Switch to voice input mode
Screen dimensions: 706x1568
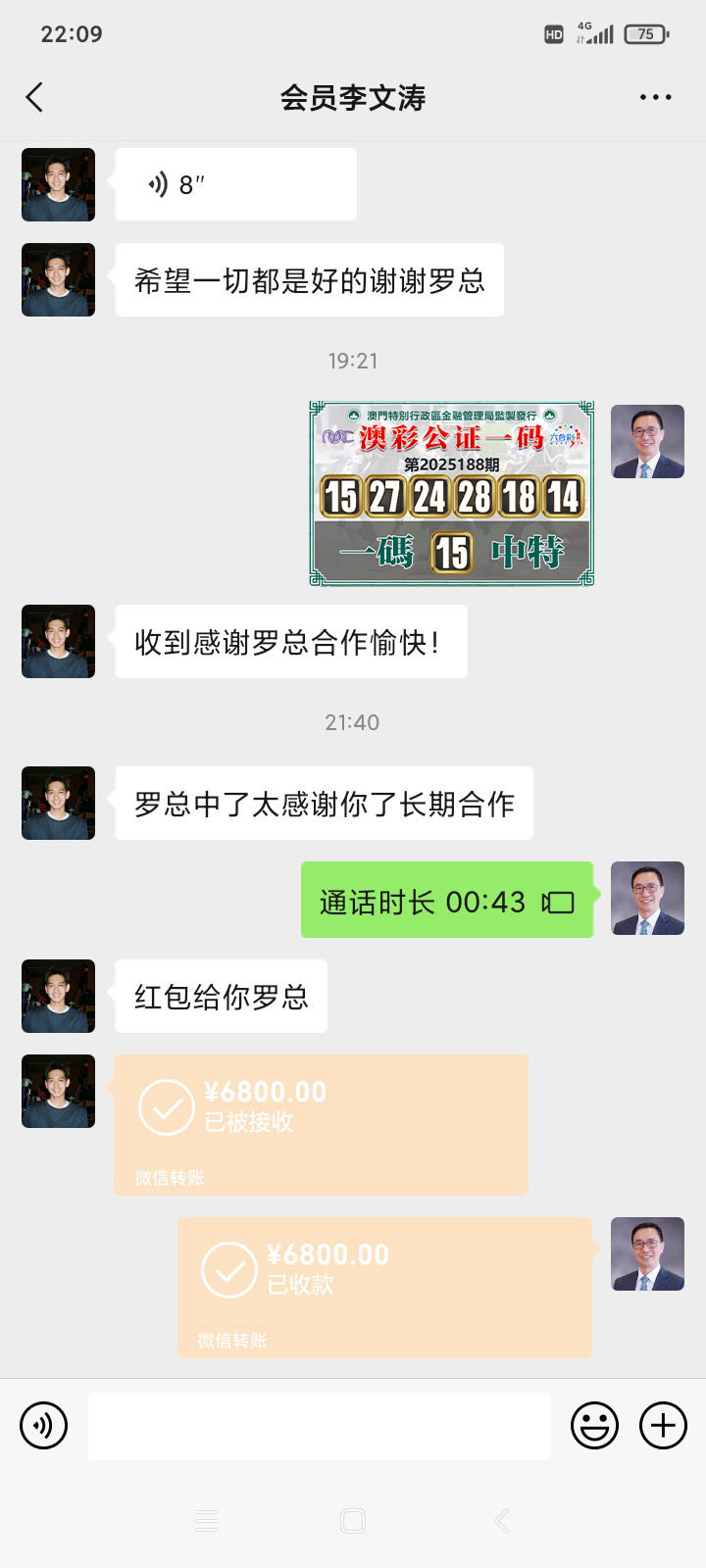tap(43, 1425)
